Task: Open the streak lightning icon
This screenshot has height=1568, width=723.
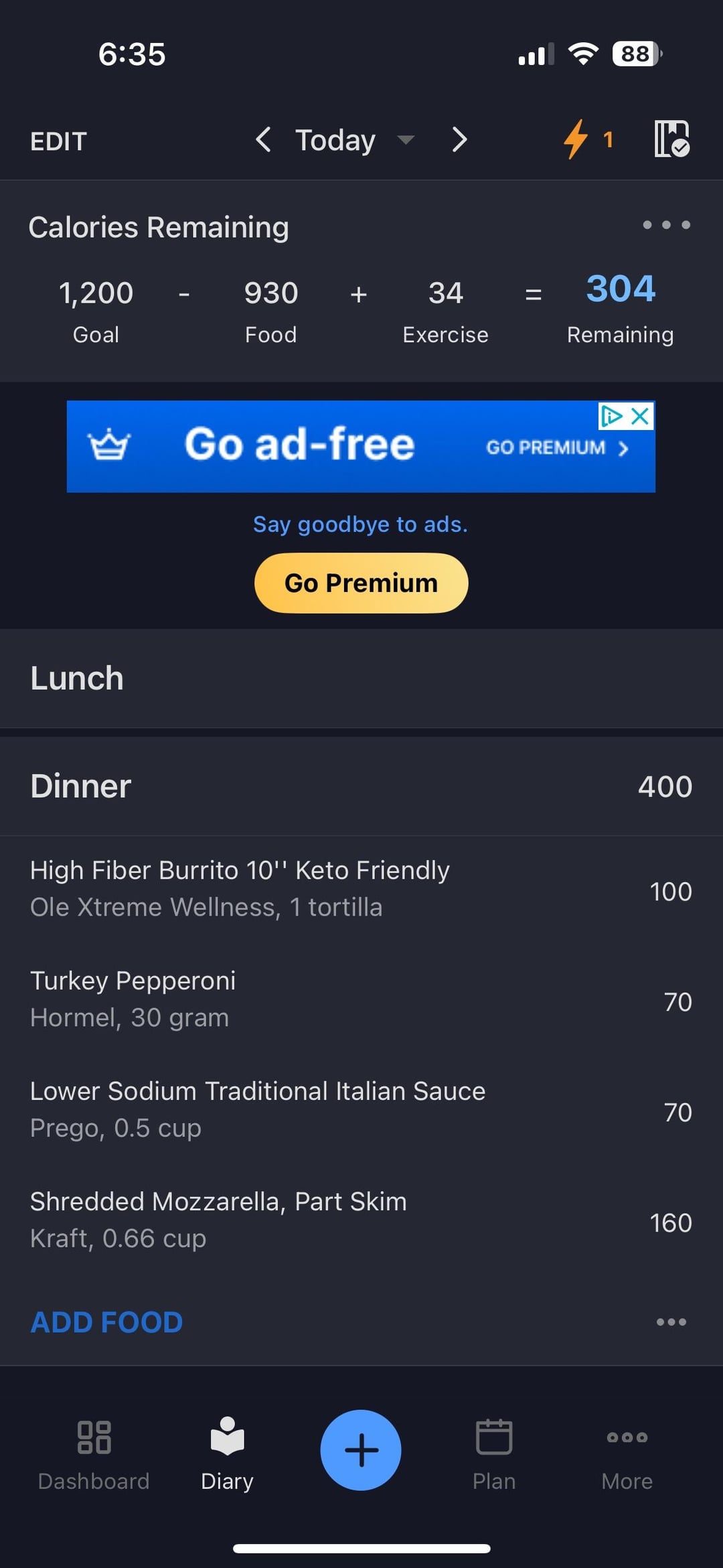Action: coord(576,139)
